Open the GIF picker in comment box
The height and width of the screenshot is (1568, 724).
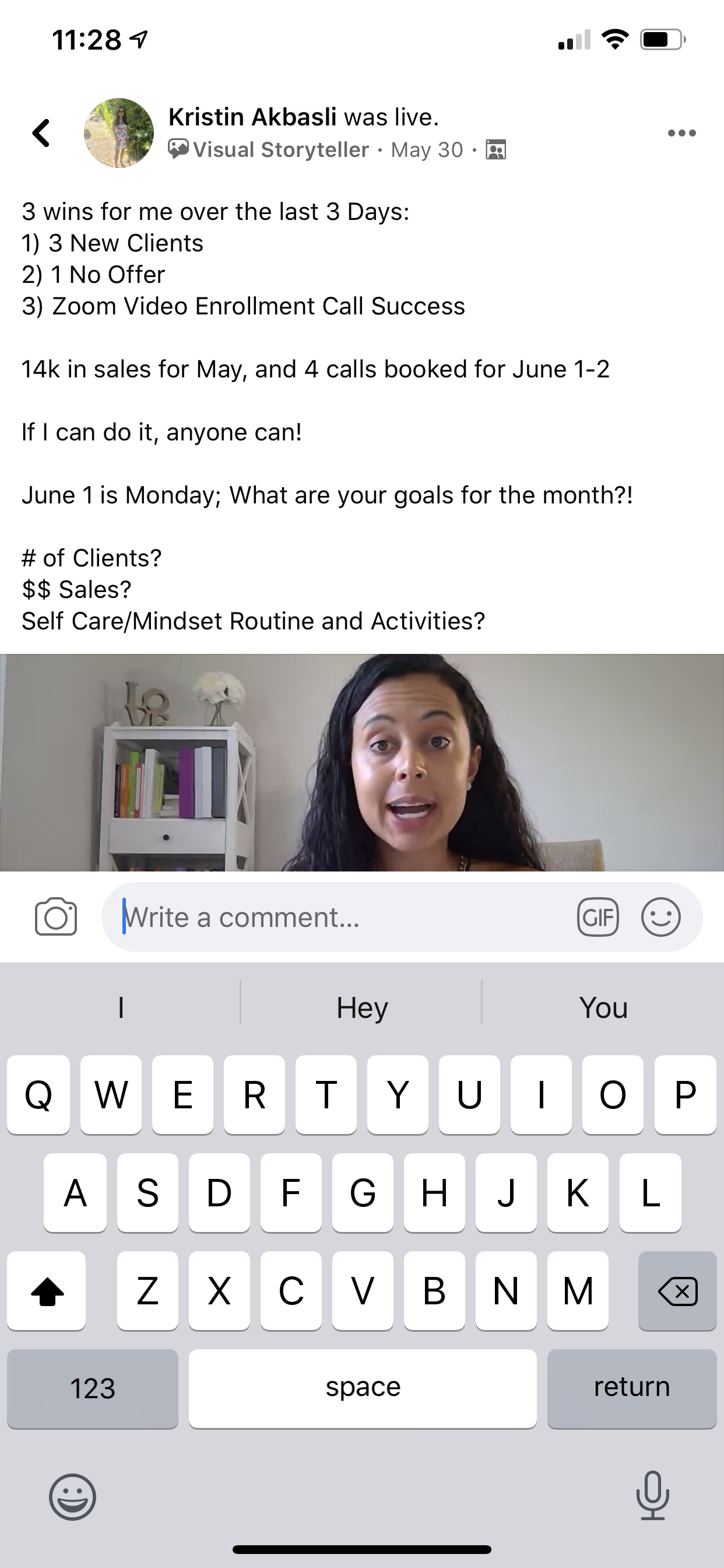pyautogui.click(x=598, y=916)
